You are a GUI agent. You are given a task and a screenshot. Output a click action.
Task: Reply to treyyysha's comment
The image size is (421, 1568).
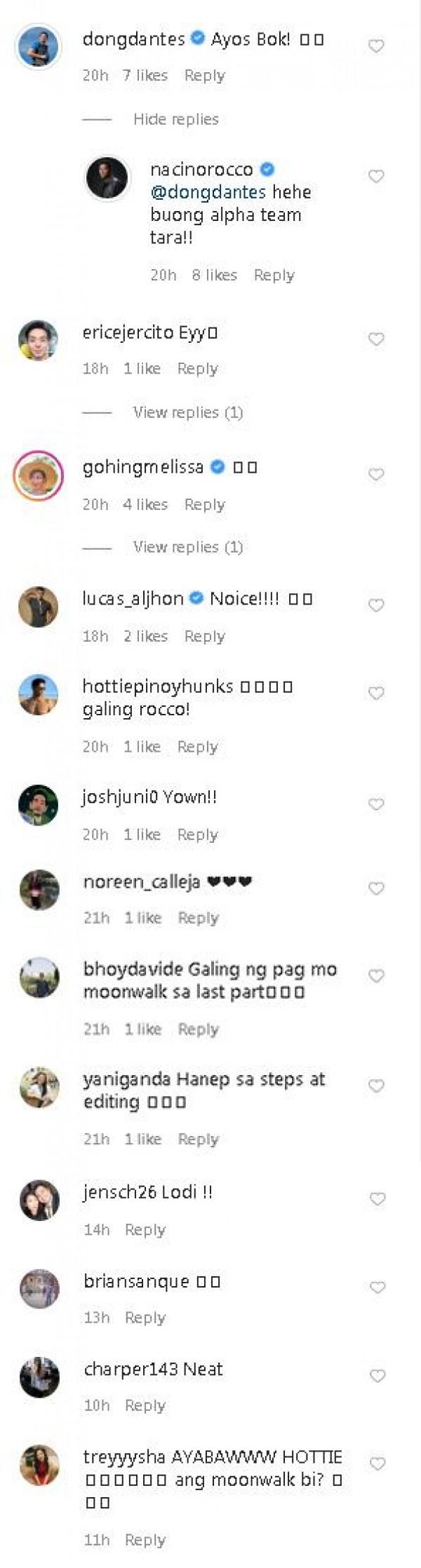[x=145, y=1540]
